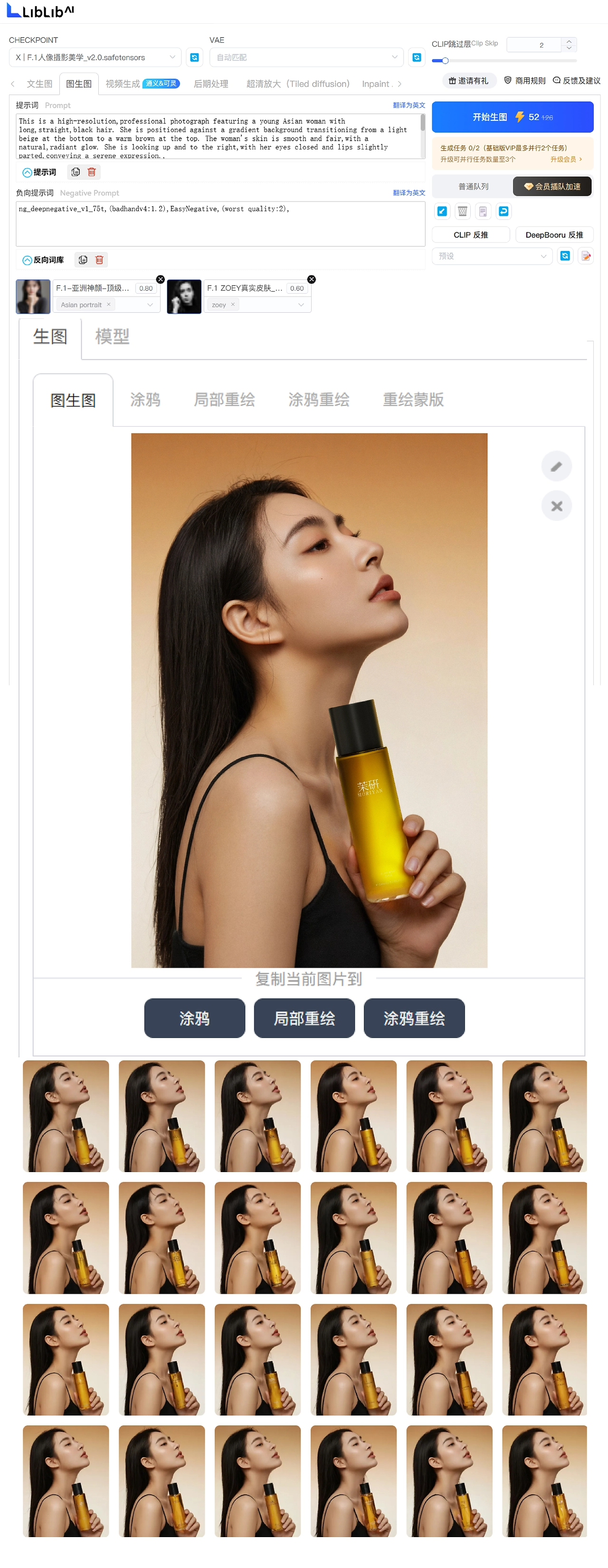Edit the uploaded image with pencil icon

556,467
